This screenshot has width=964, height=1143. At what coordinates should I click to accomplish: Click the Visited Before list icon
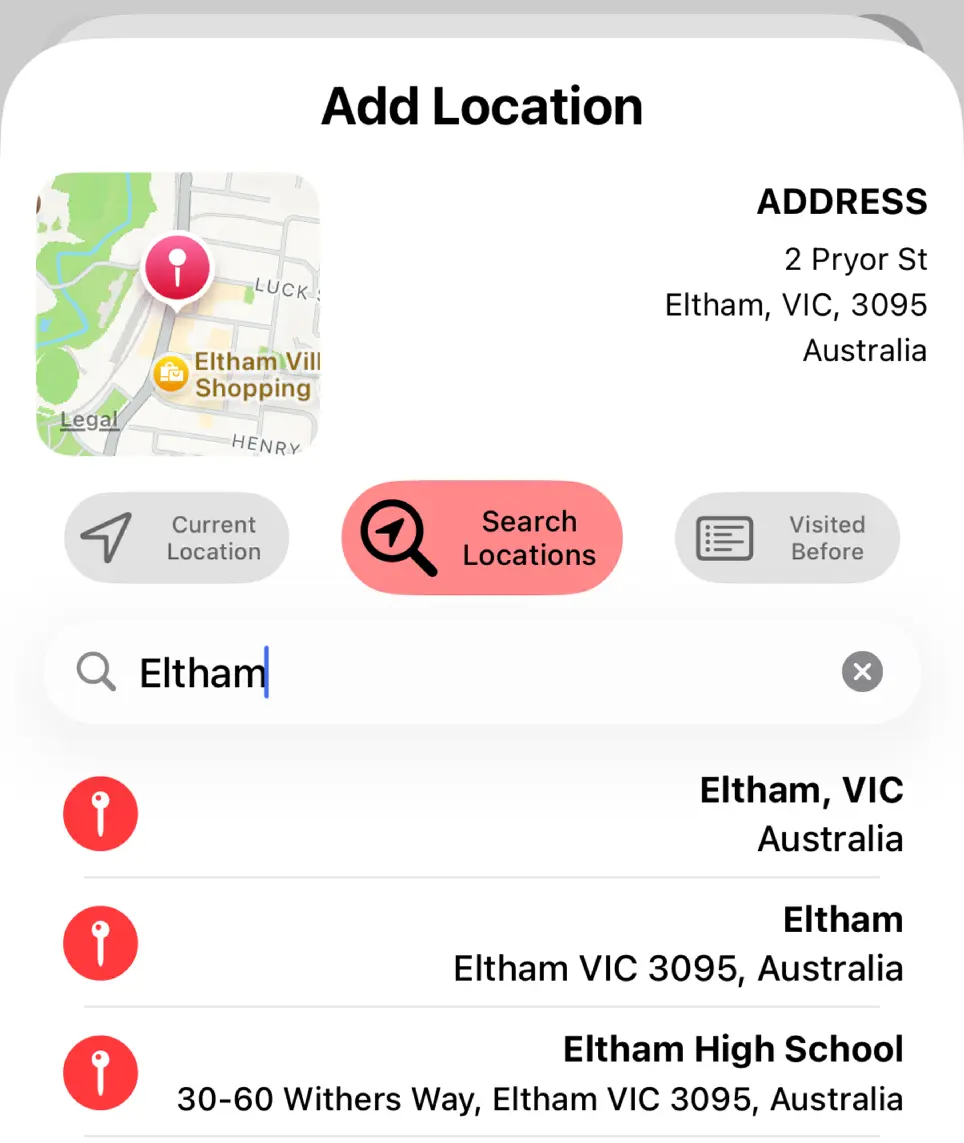(723, 537)
